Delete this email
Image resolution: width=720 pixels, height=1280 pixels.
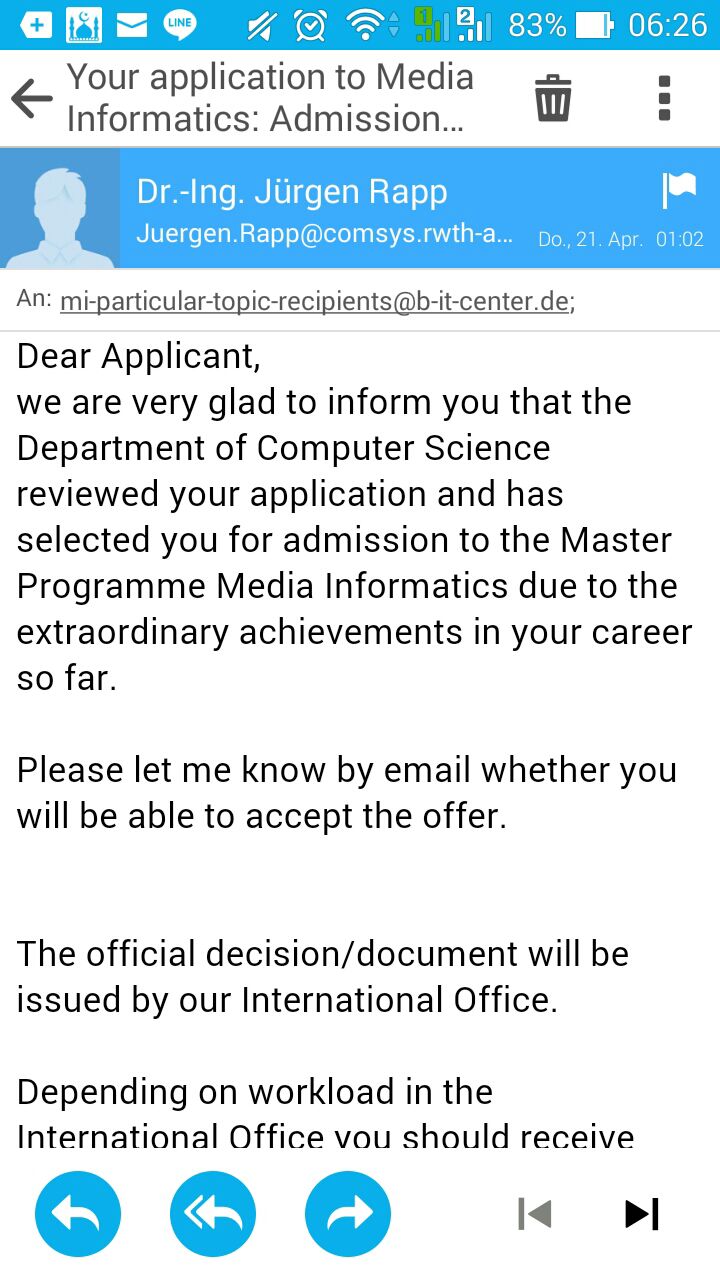(x=552, y=98)
